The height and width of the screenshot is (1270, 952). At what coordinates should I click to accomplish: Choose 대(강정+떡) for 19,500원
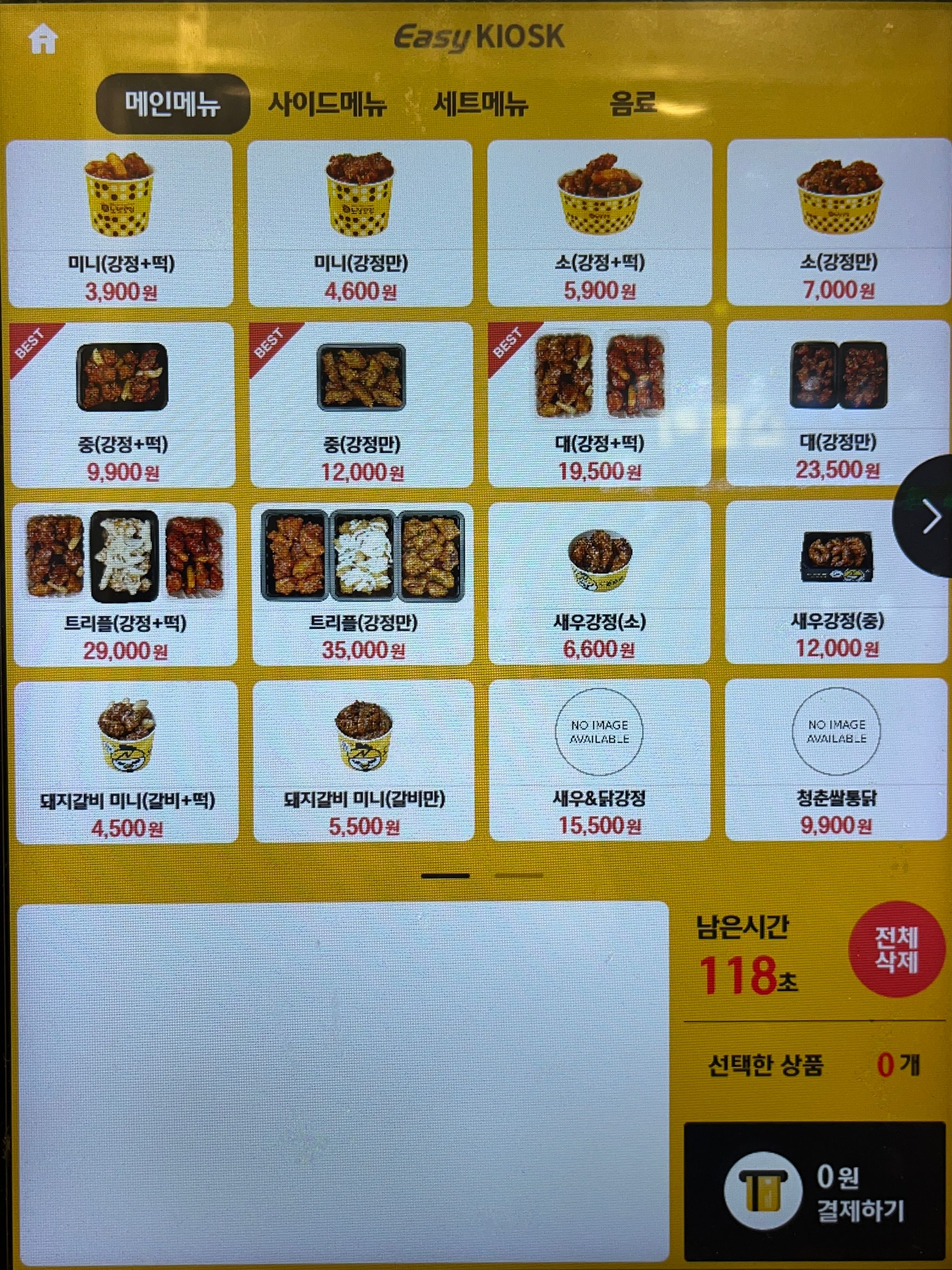tap(600, 404)
